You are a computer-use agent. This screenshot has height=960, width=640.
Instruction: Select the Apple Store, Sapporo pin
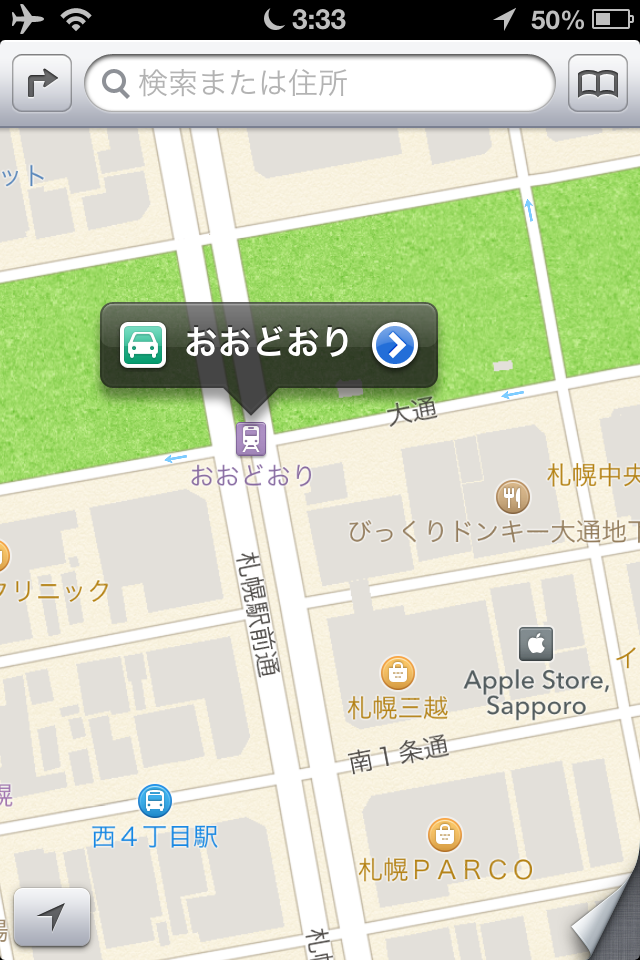(536, 644)
